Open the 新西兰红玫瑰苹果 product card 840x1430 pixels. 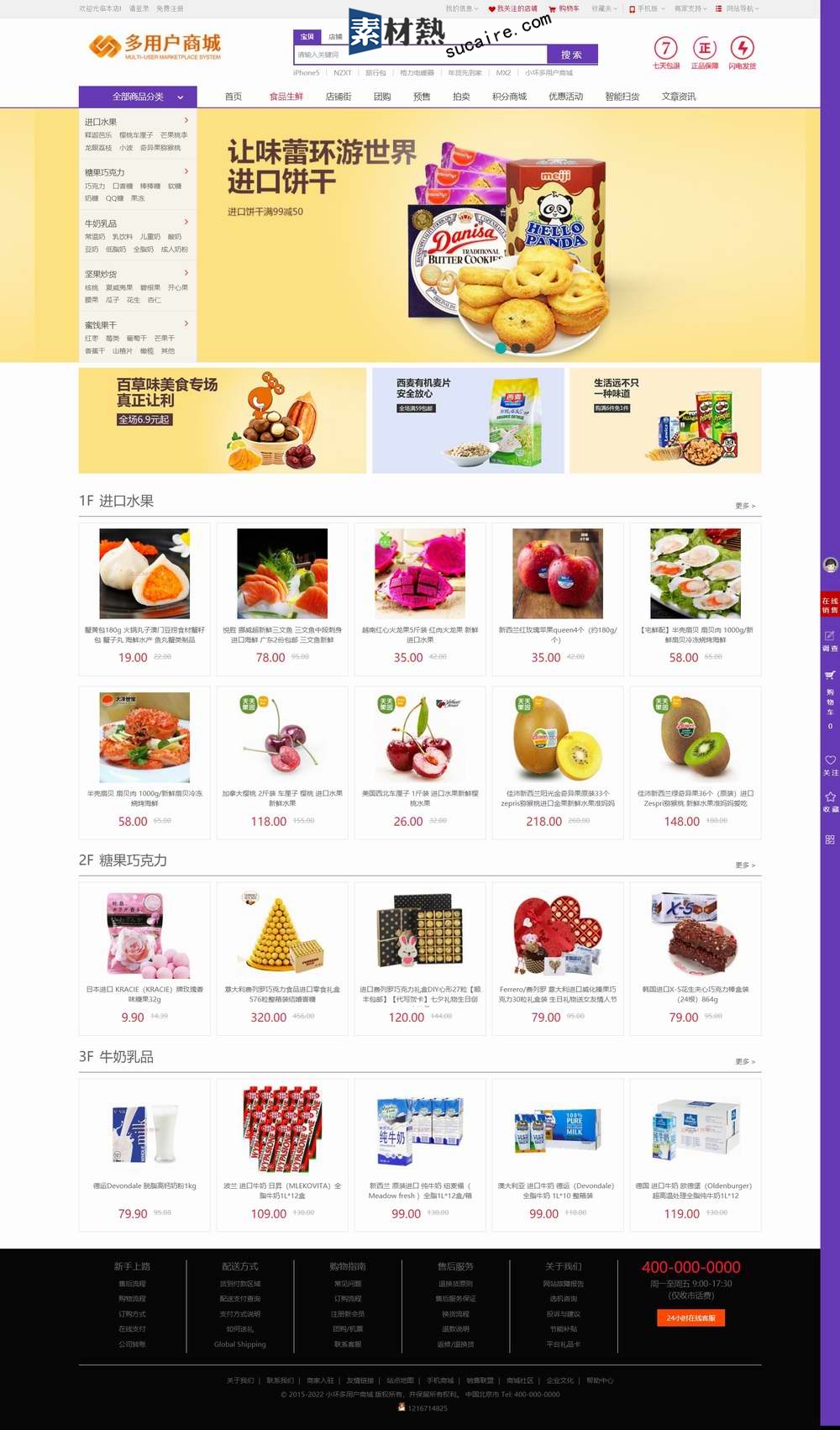click(558, 598)
